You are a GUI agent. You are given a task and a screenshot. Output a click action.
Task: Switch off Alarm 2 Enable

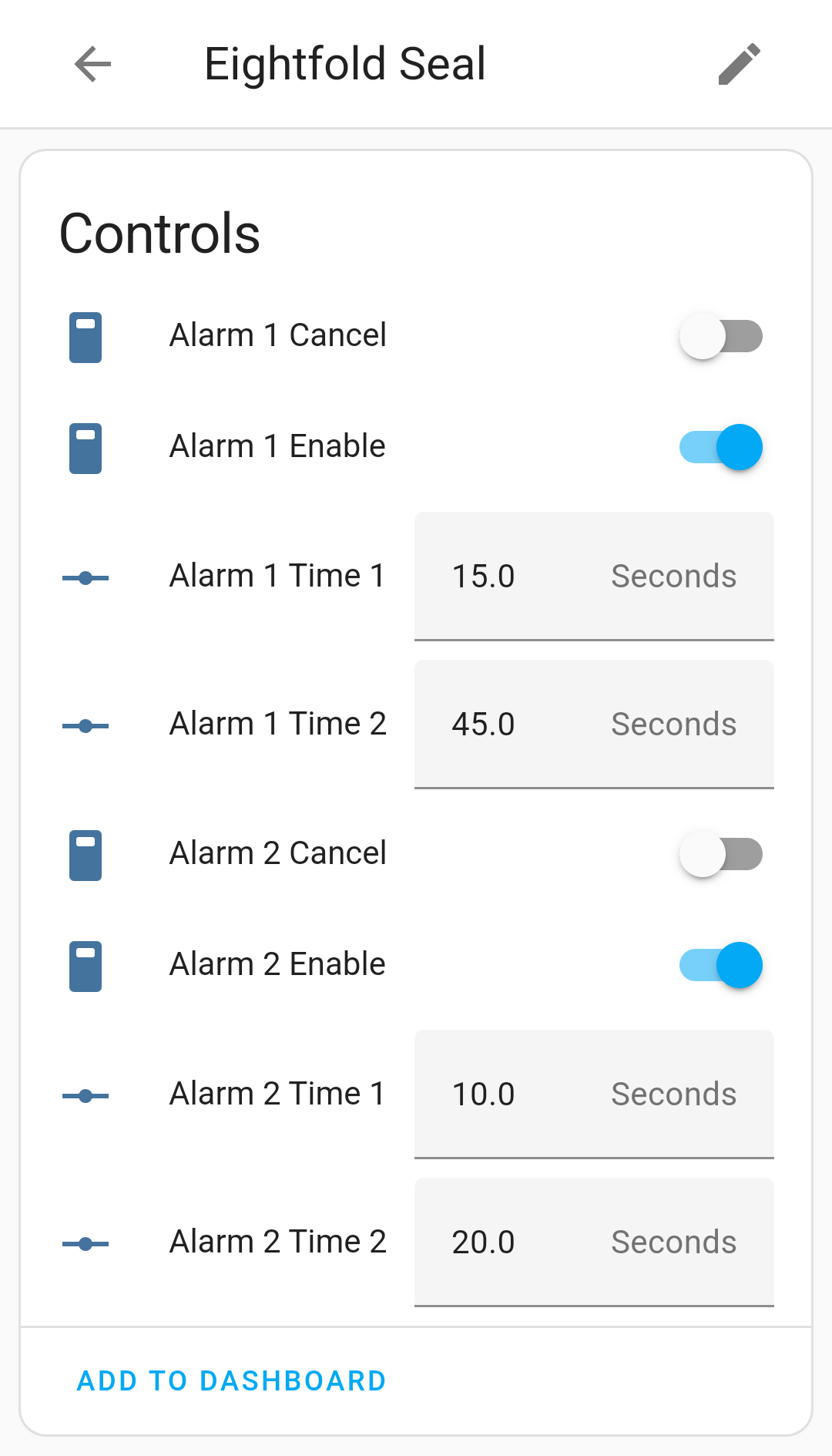(x=721, y=965)
